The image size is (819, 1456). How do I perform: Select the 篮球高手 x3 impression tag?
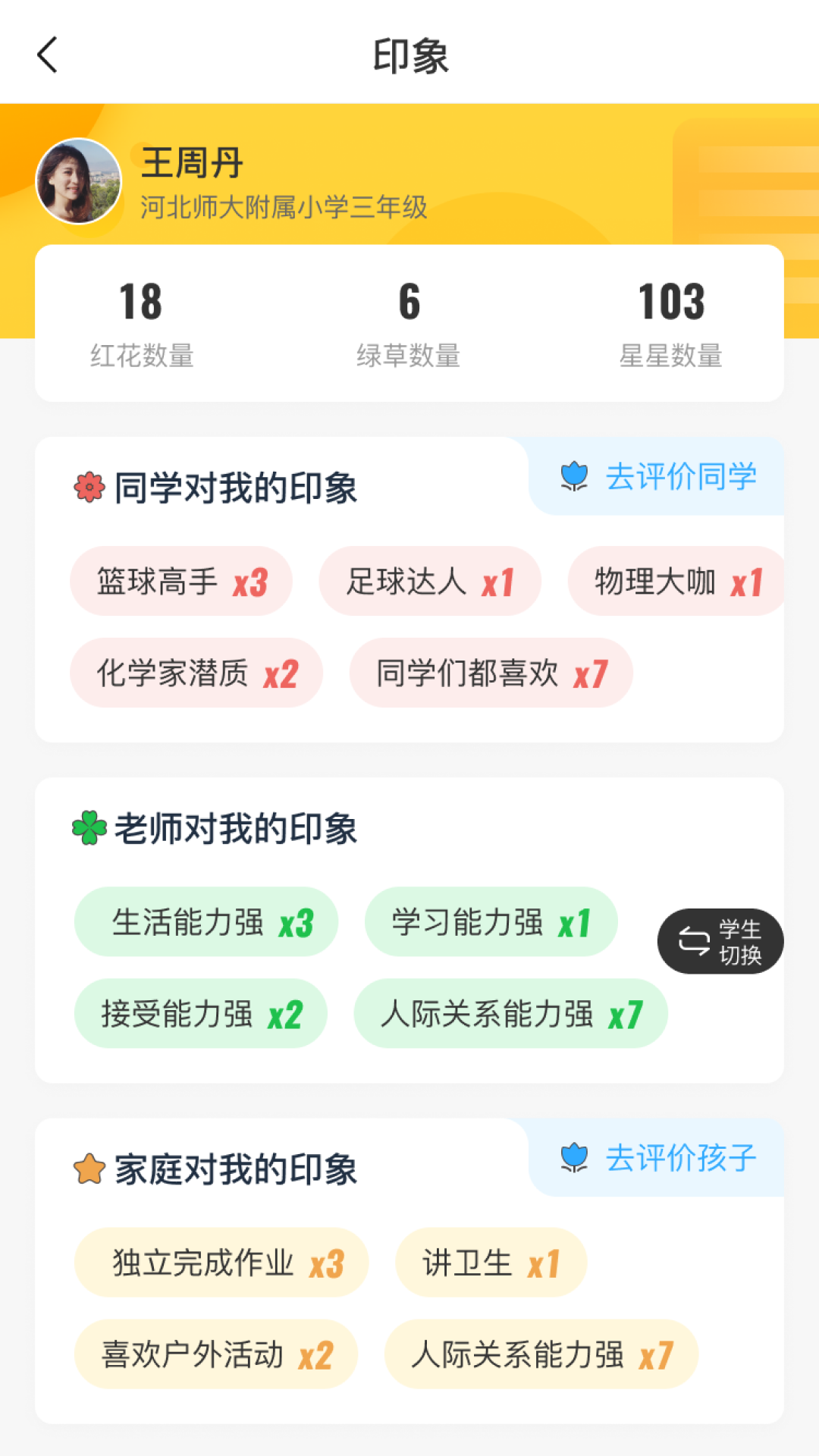pos(180,580)
